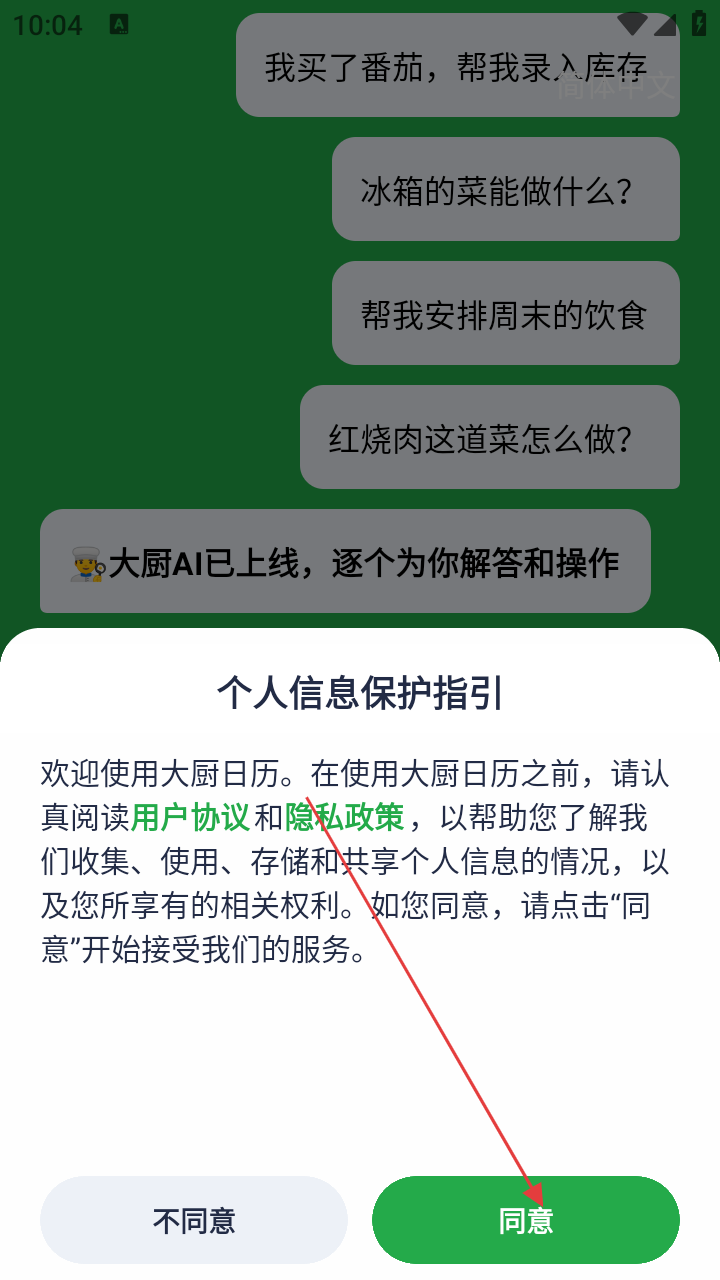The image size is (720, 1280).
Task: Open the 隐私政策 link
Action: (345, 818)
